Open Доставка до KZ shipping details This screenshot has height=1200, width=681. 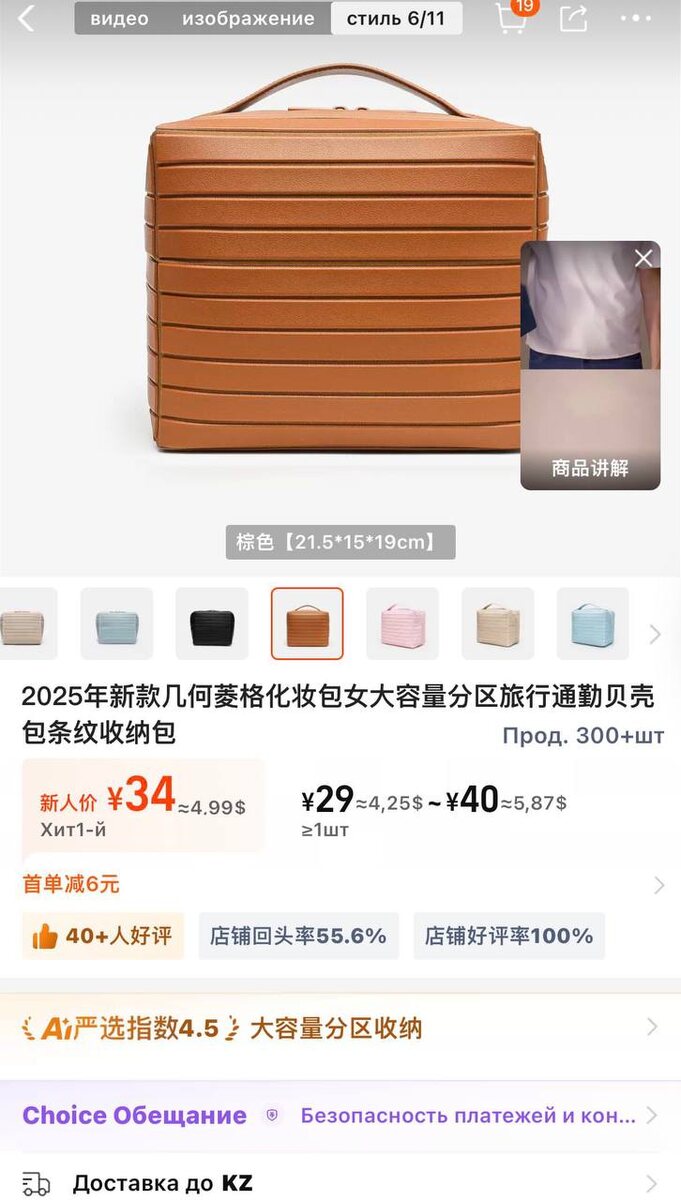pyautogui.click(x=340, y=1183)
